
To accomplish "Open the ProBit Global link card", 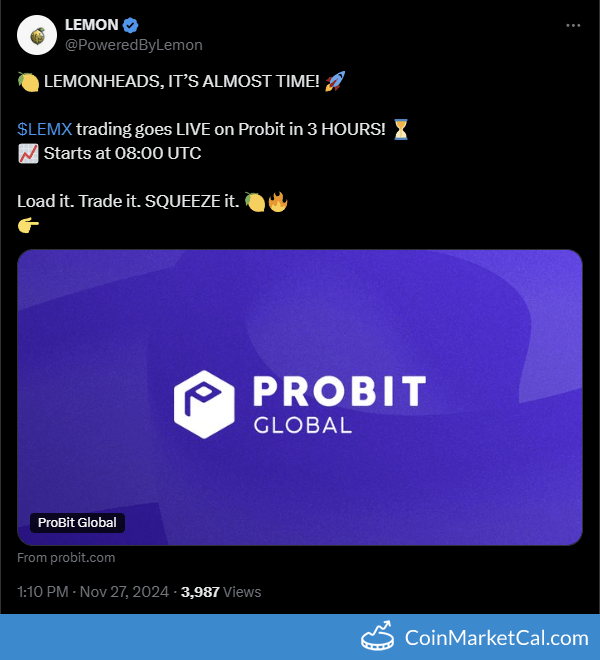I will point(299,397).
